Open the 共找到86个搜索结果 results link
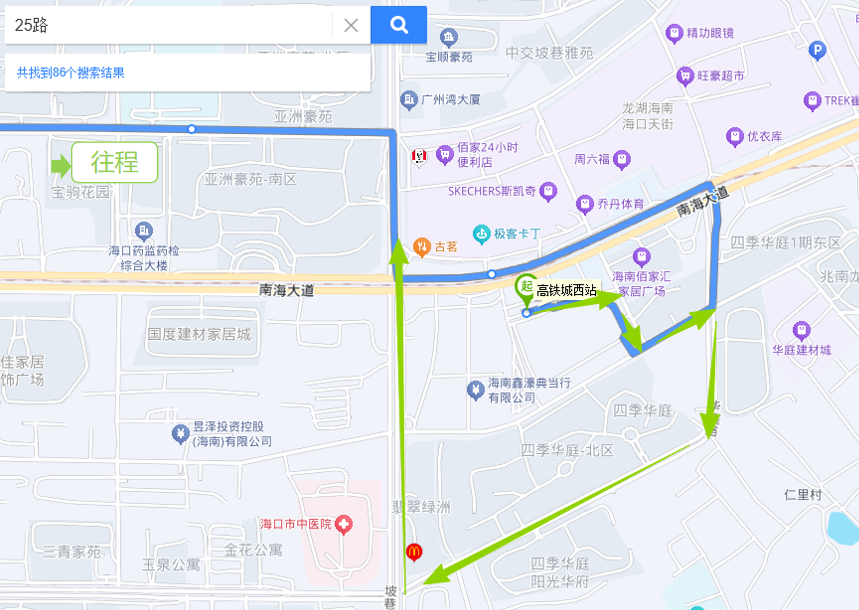 click(x=71, y=73)
